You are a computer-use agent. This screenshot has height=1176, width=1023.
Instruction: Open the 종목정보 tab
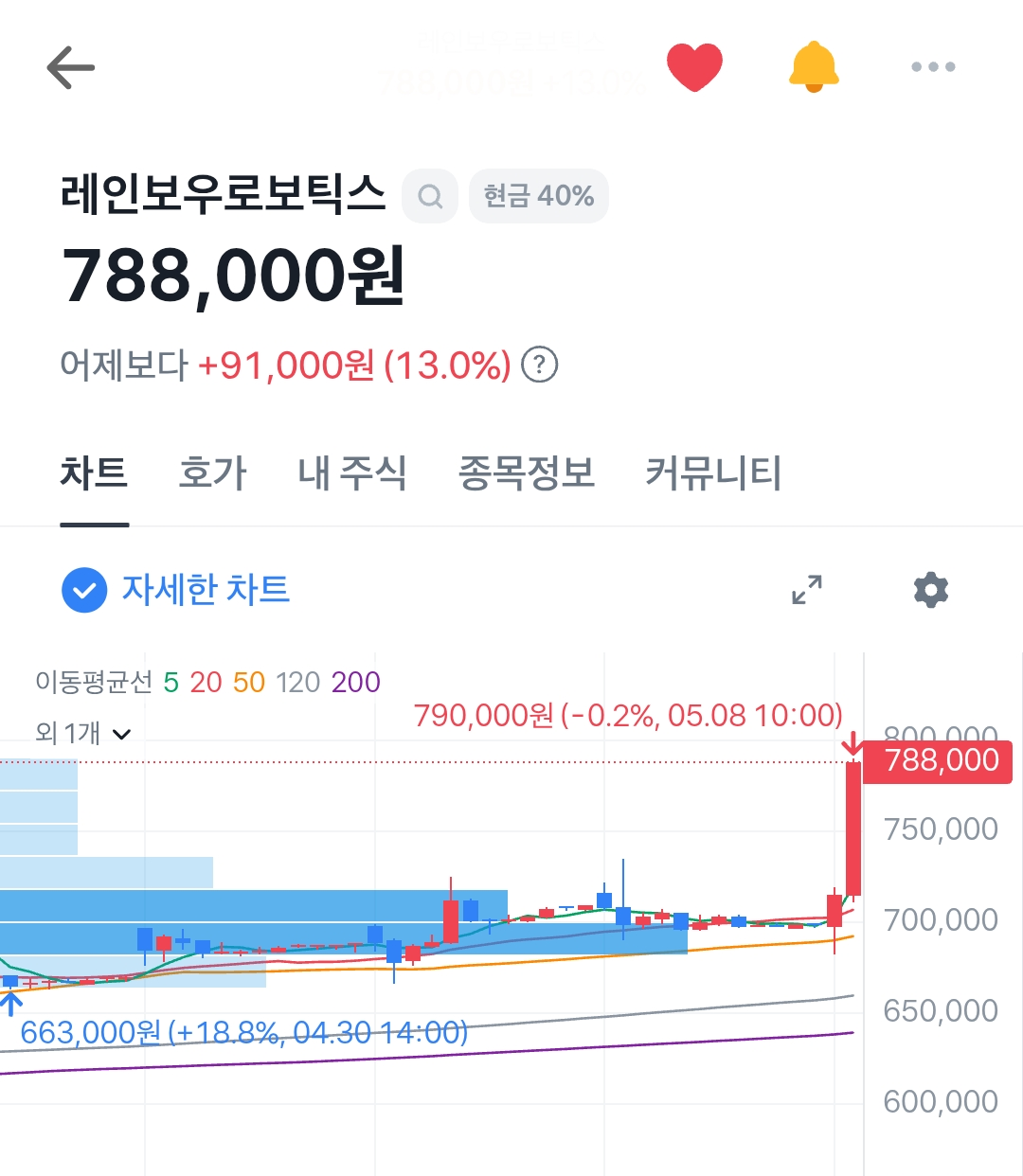pyautogui.click(x=527, y=472)
